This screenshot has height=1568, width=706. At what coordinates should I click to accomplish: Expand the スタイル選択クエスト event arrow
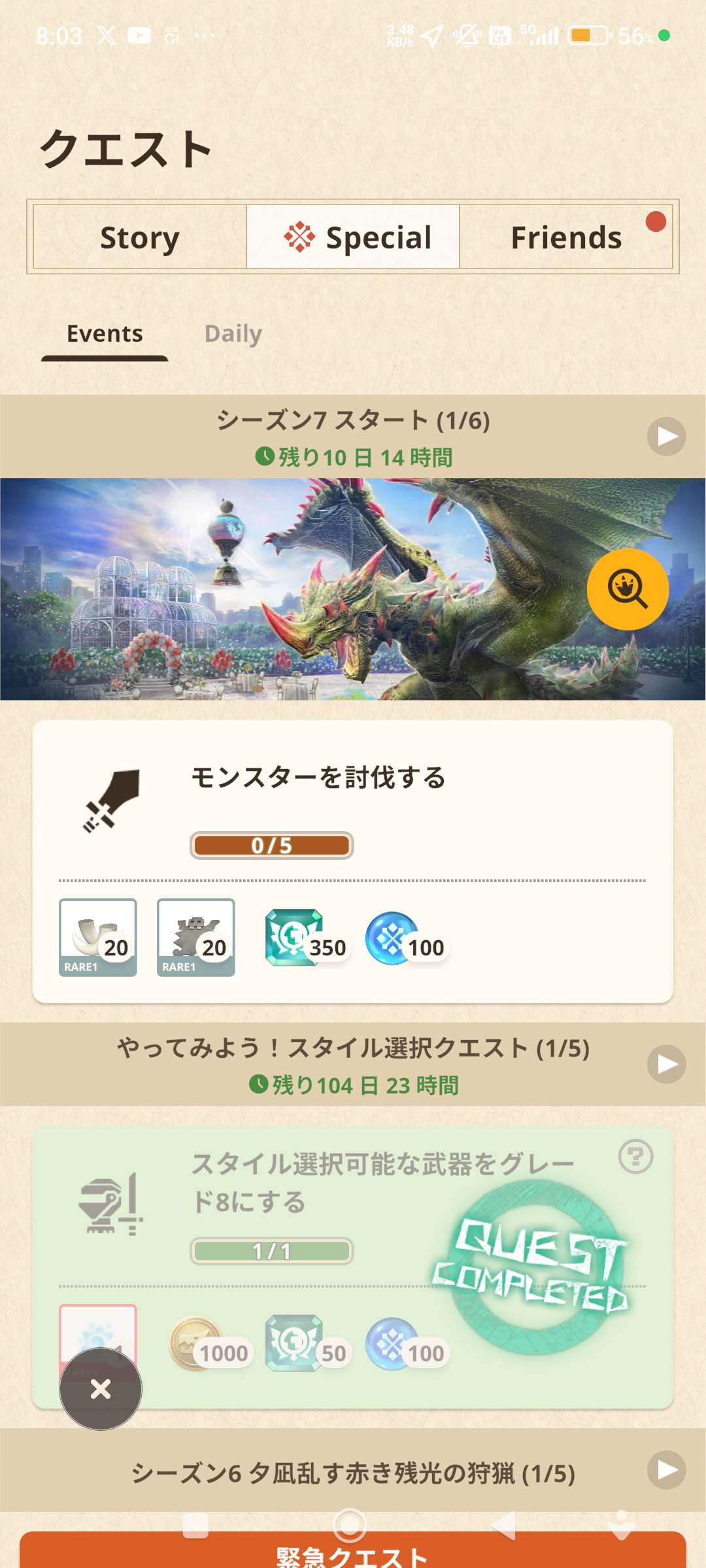coord(666,1064)
